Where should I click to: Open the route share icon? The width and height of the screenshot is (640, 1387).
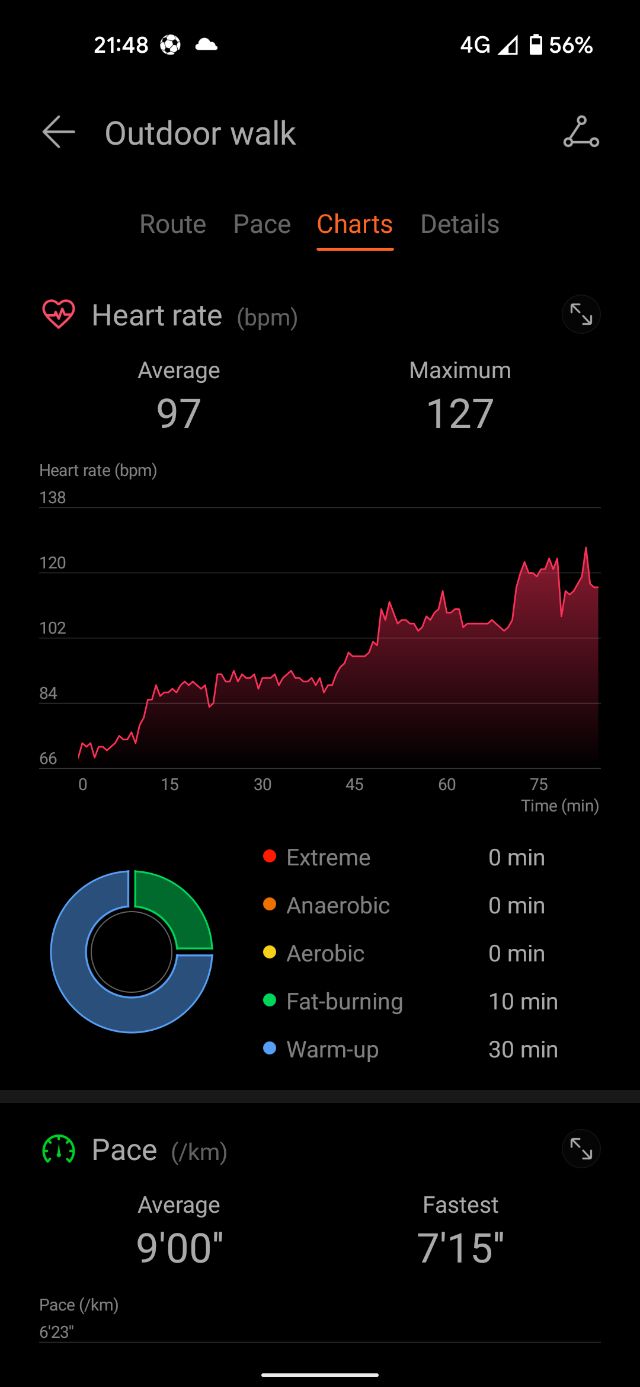(x=581, y=133)
